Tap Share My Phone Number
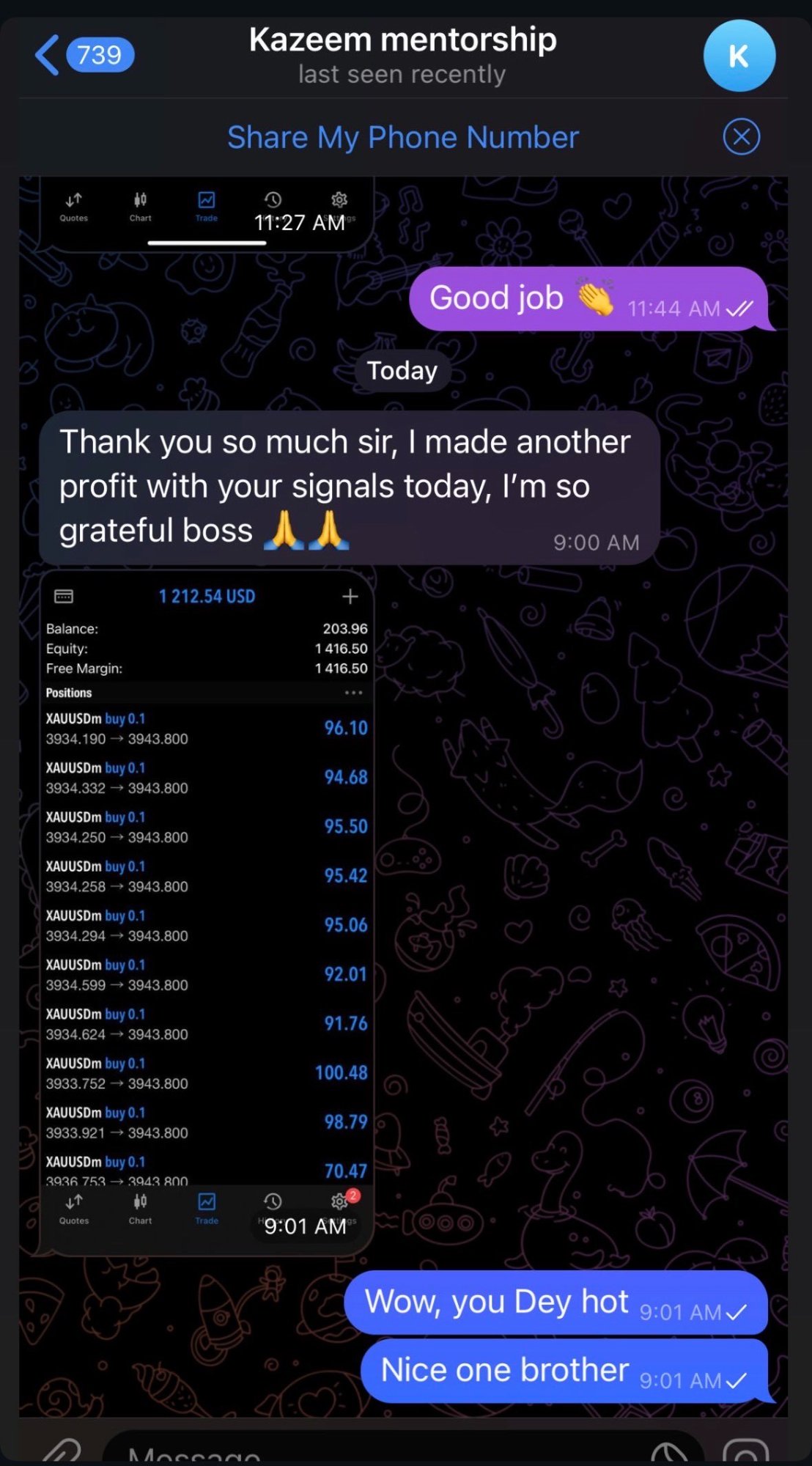The image size is (812, 1466). coord(402,137)
